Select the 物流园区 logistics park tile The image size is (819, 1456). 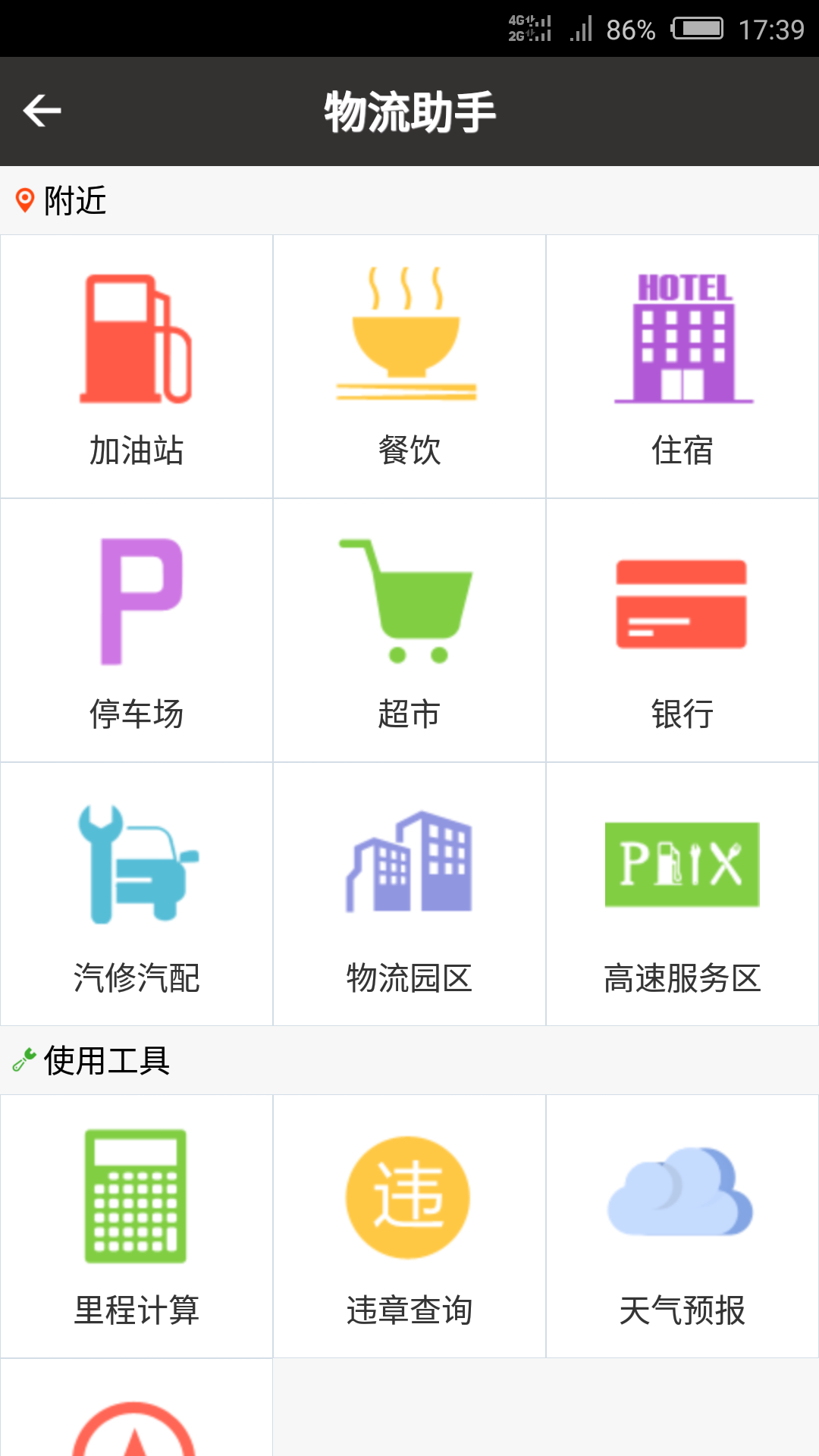click(x=409, y=894)
